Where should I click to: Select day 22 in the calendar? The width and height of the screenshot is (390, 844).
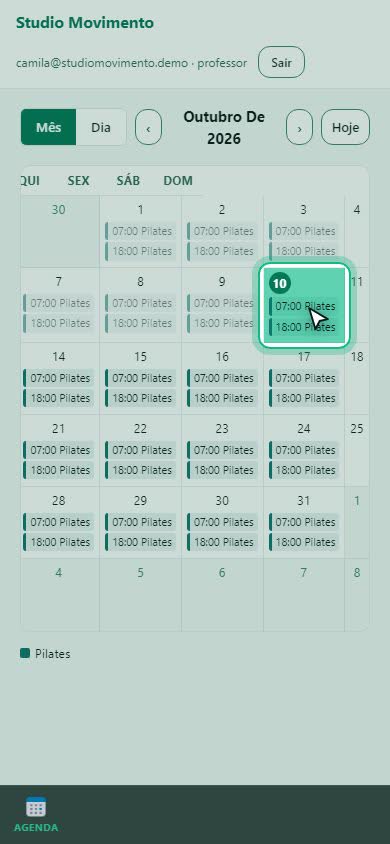pos(140,429)
